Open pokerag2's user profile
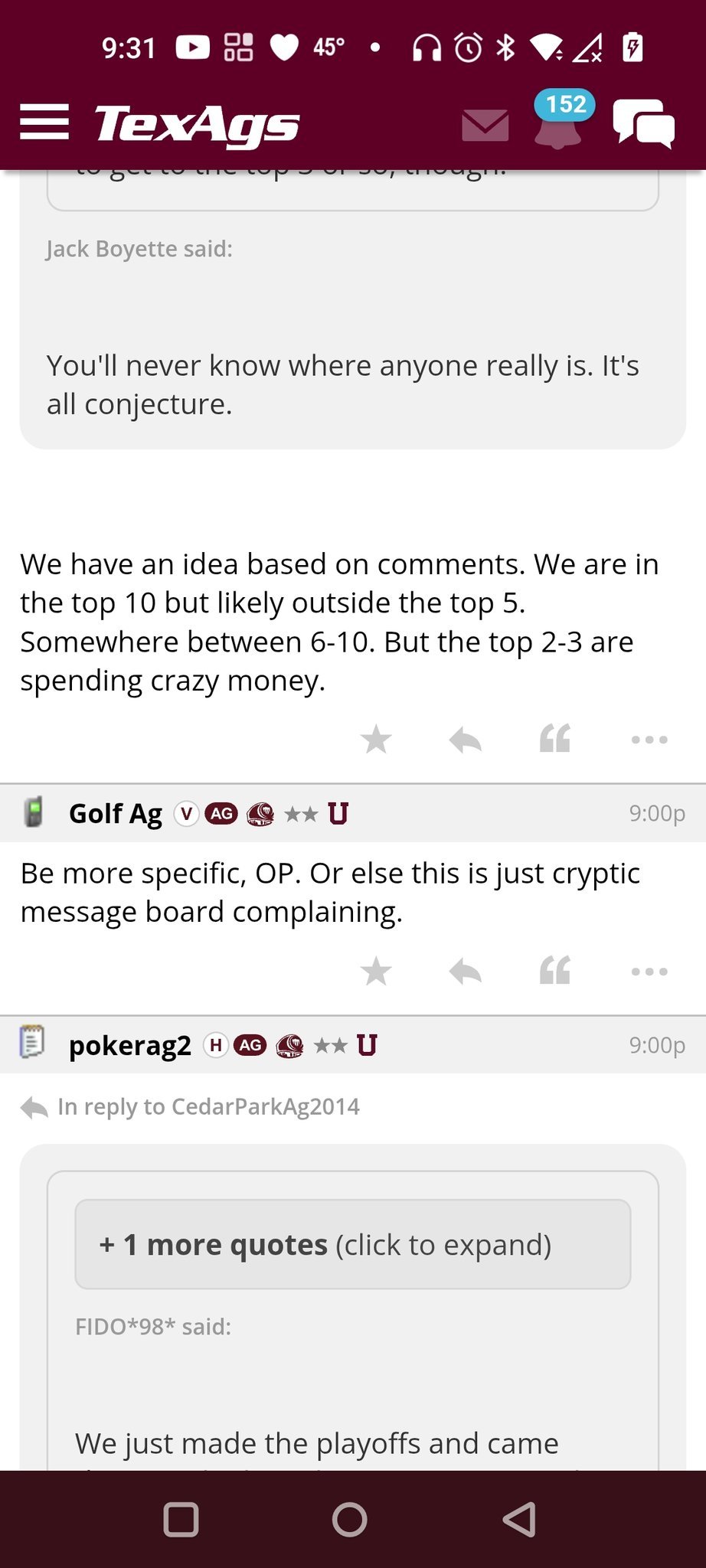The width and height of the screenshot is (706, 1568). [129, 1045]
